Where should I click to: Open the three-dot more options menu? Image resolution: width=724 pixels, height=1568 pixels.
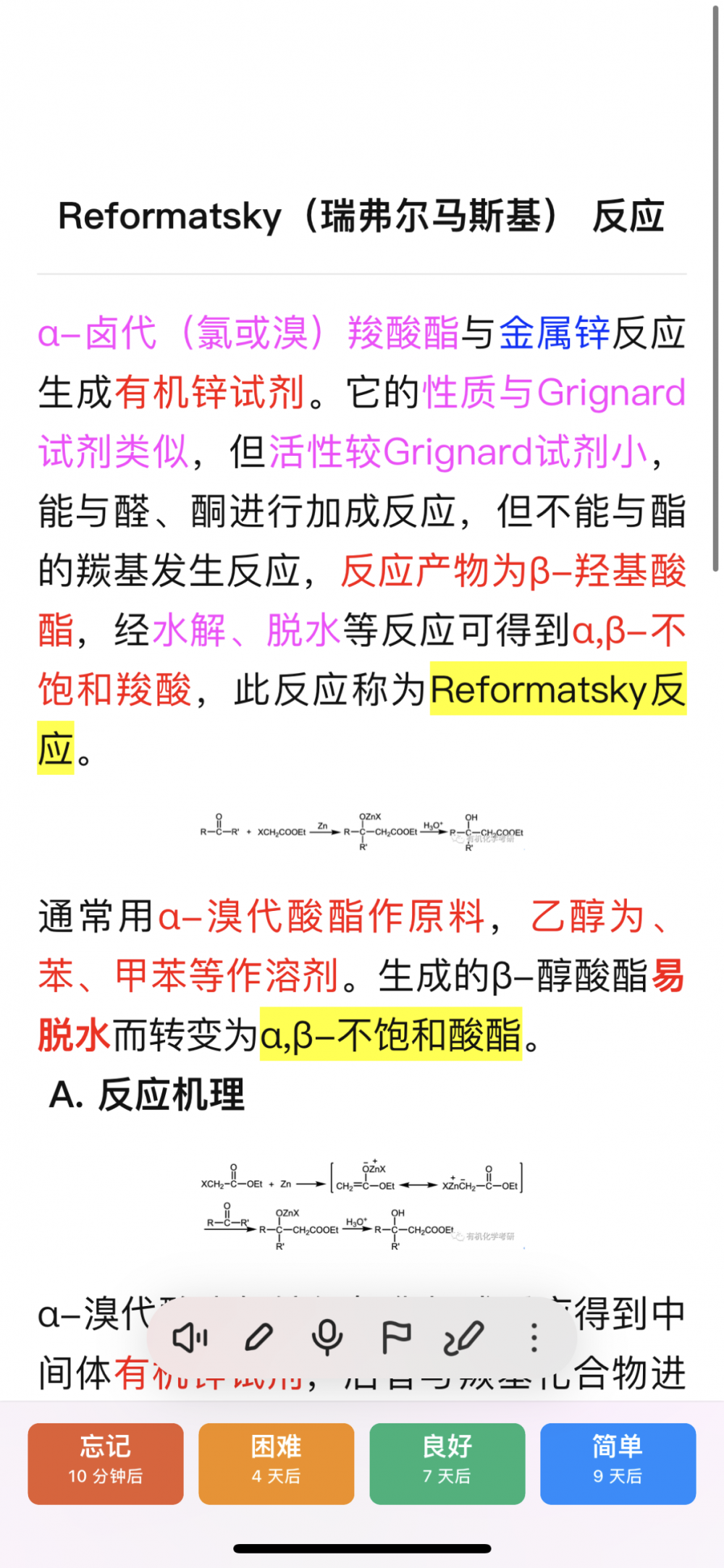[x=534, y=1338]
